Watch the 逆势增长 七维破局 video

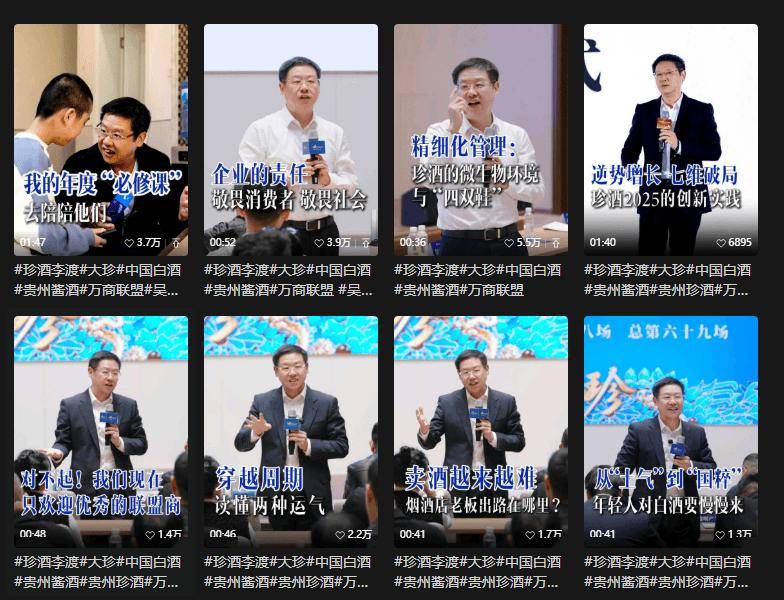tap(670, 138)
